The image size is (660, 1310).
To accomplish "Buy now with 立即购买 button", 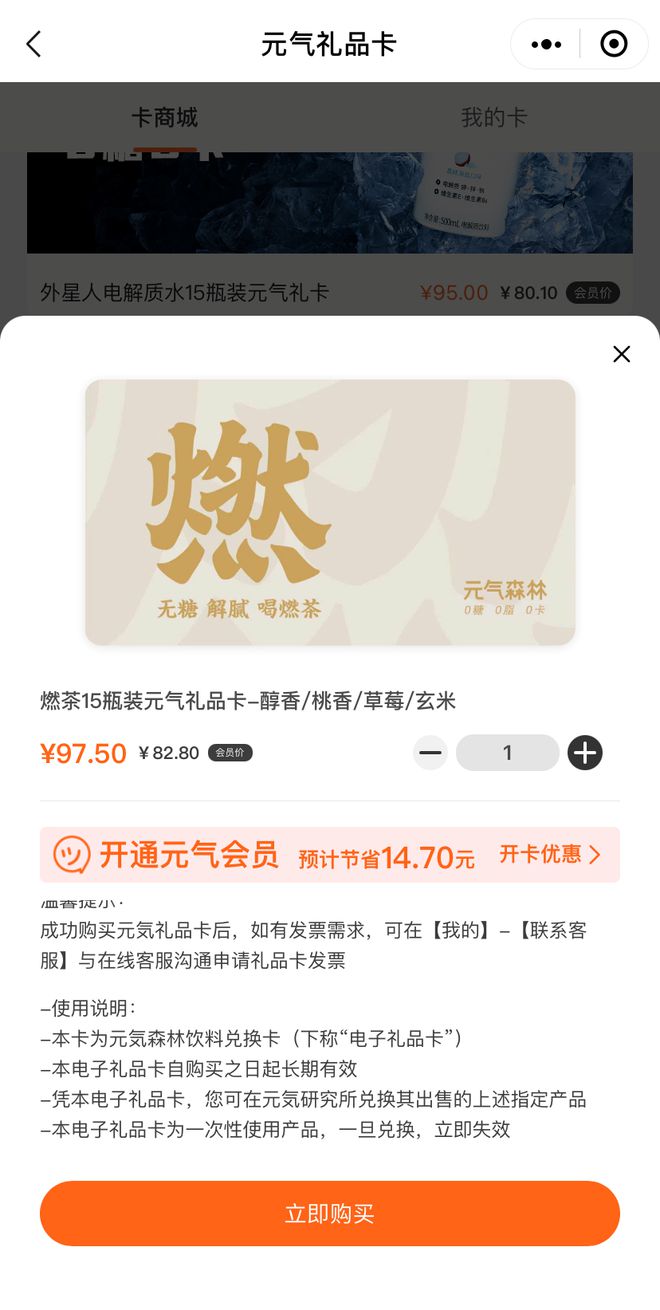I will 330,1213.
